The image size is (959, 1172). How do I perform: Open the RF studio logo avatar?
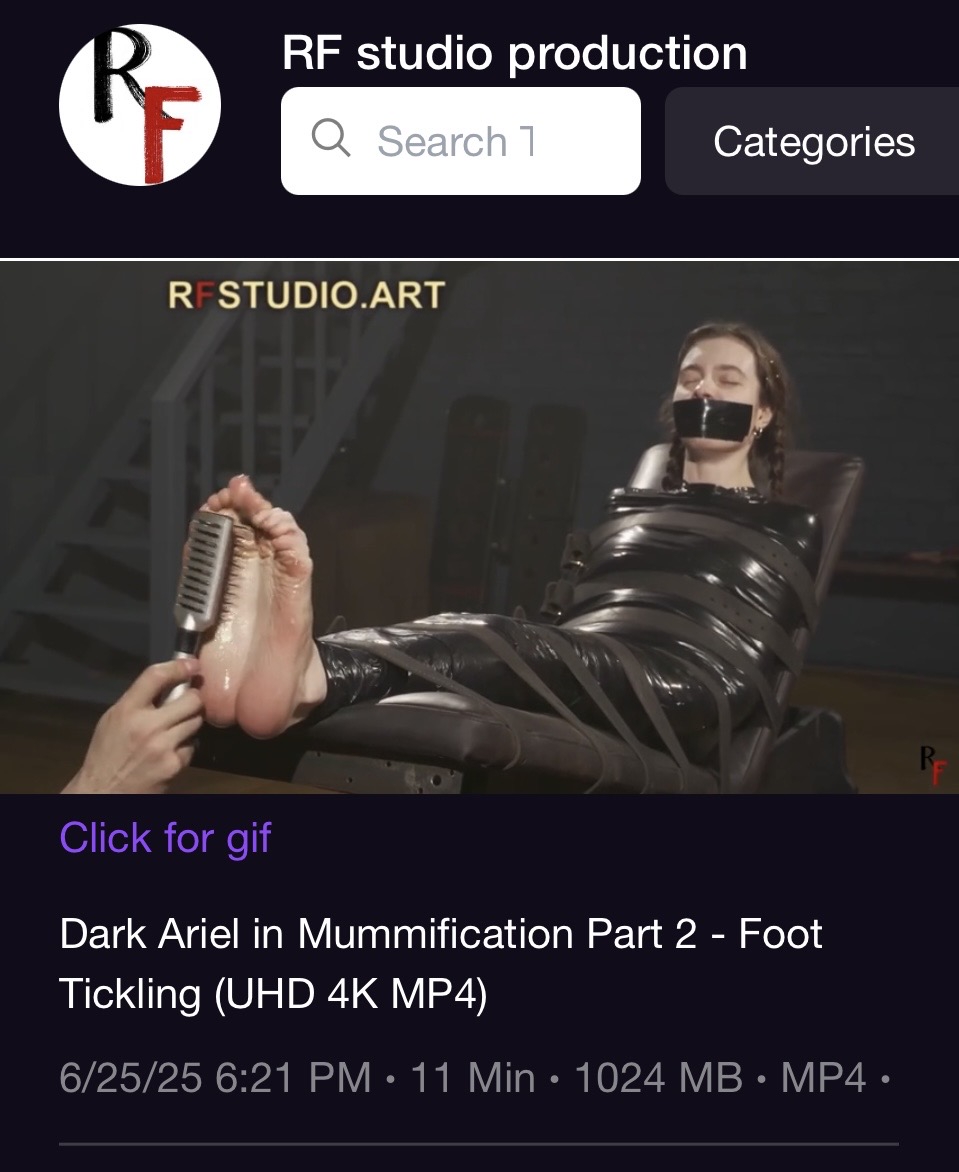(139, 105)
